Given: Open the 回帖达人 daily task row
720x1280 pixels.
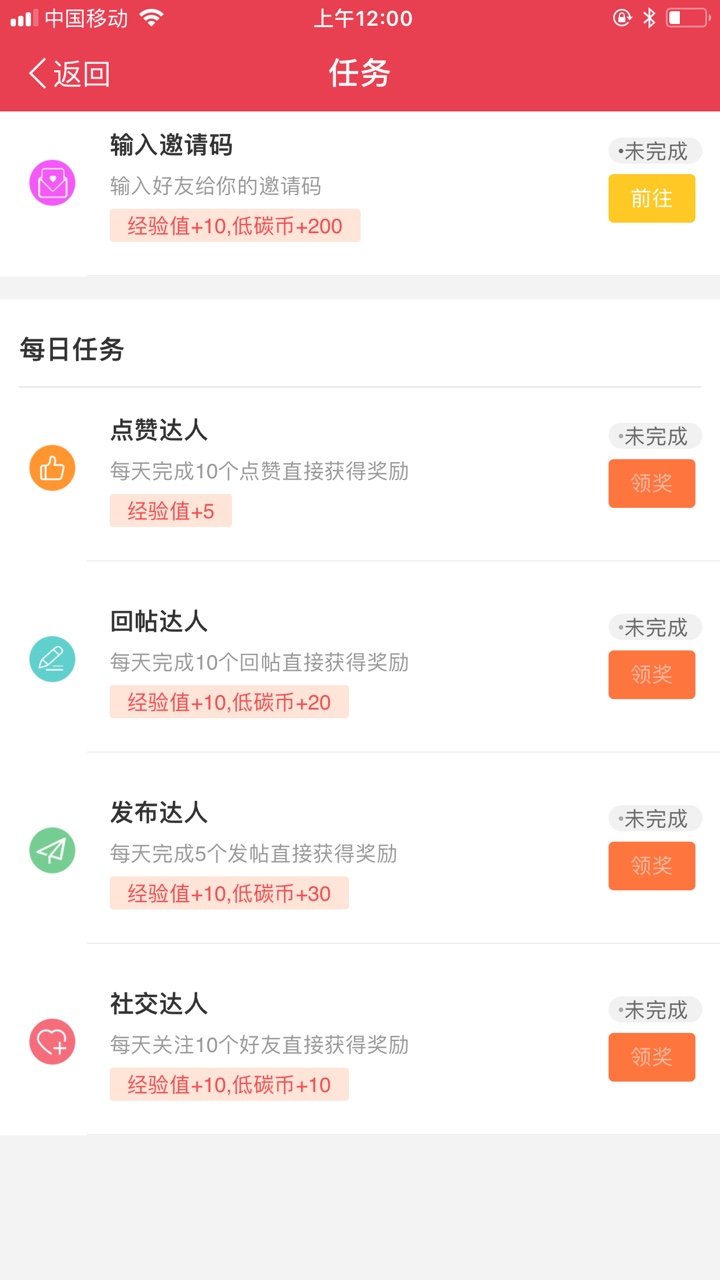Looking at the screenshot, I should coord(360,657).
